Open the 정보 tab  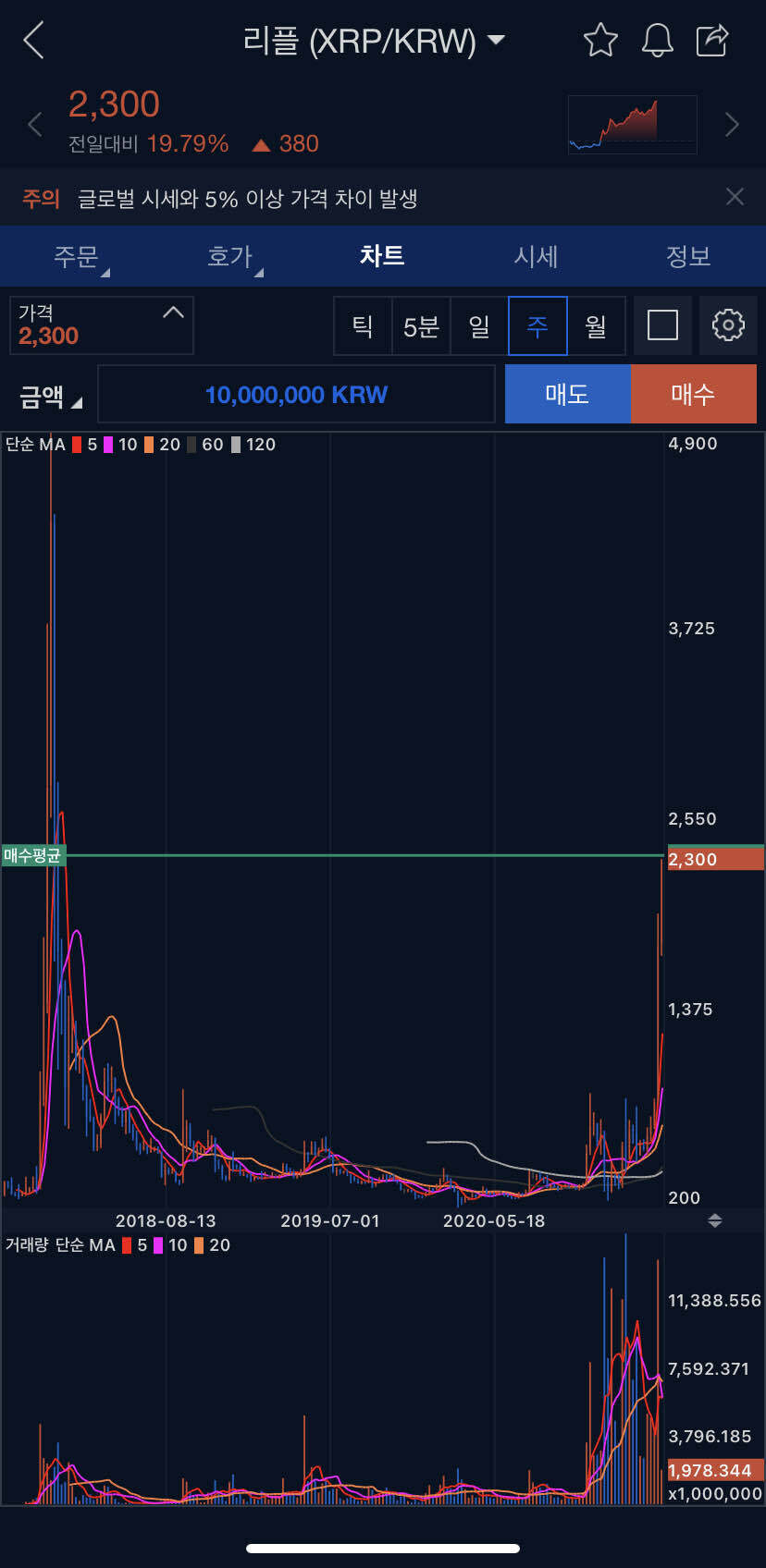[x=688, y=257]
